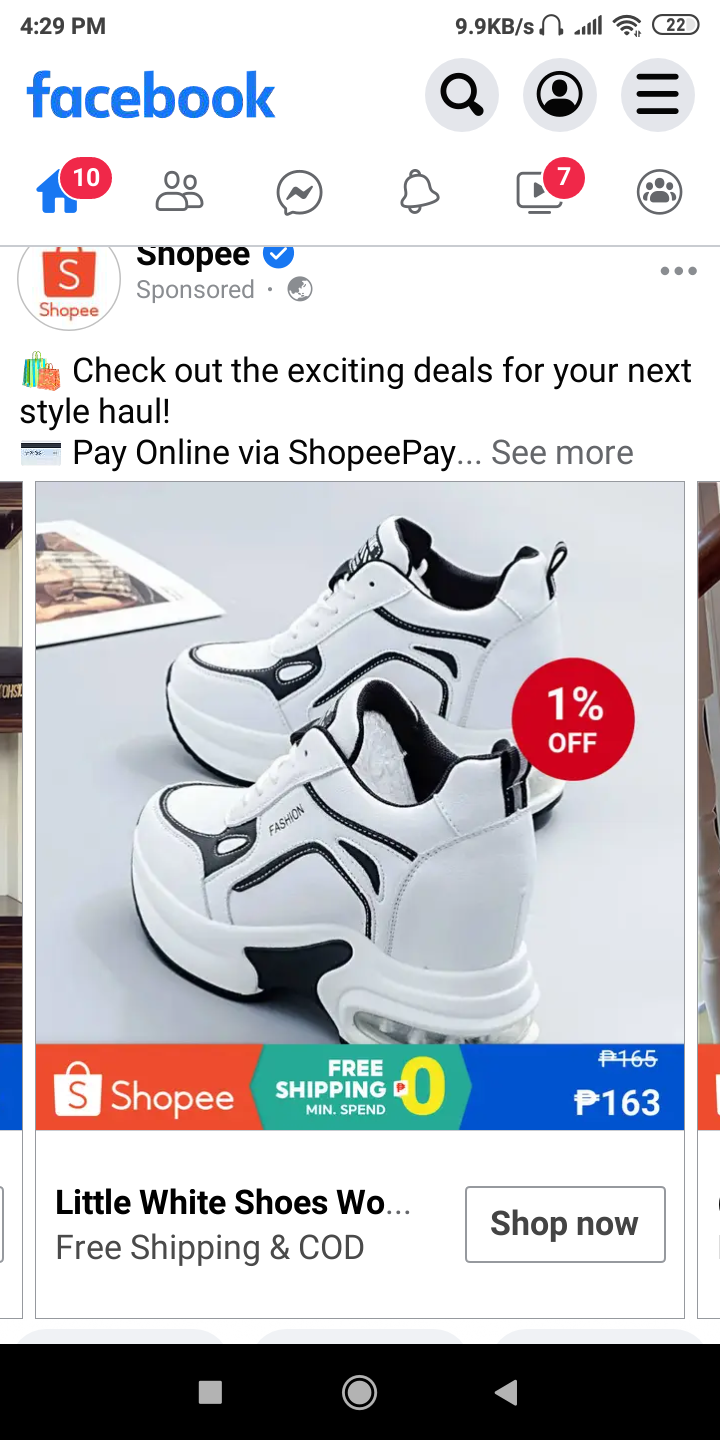The image size is (720, 1440).
Task: Open the profile account icon
Action: (x=560, y=95)
